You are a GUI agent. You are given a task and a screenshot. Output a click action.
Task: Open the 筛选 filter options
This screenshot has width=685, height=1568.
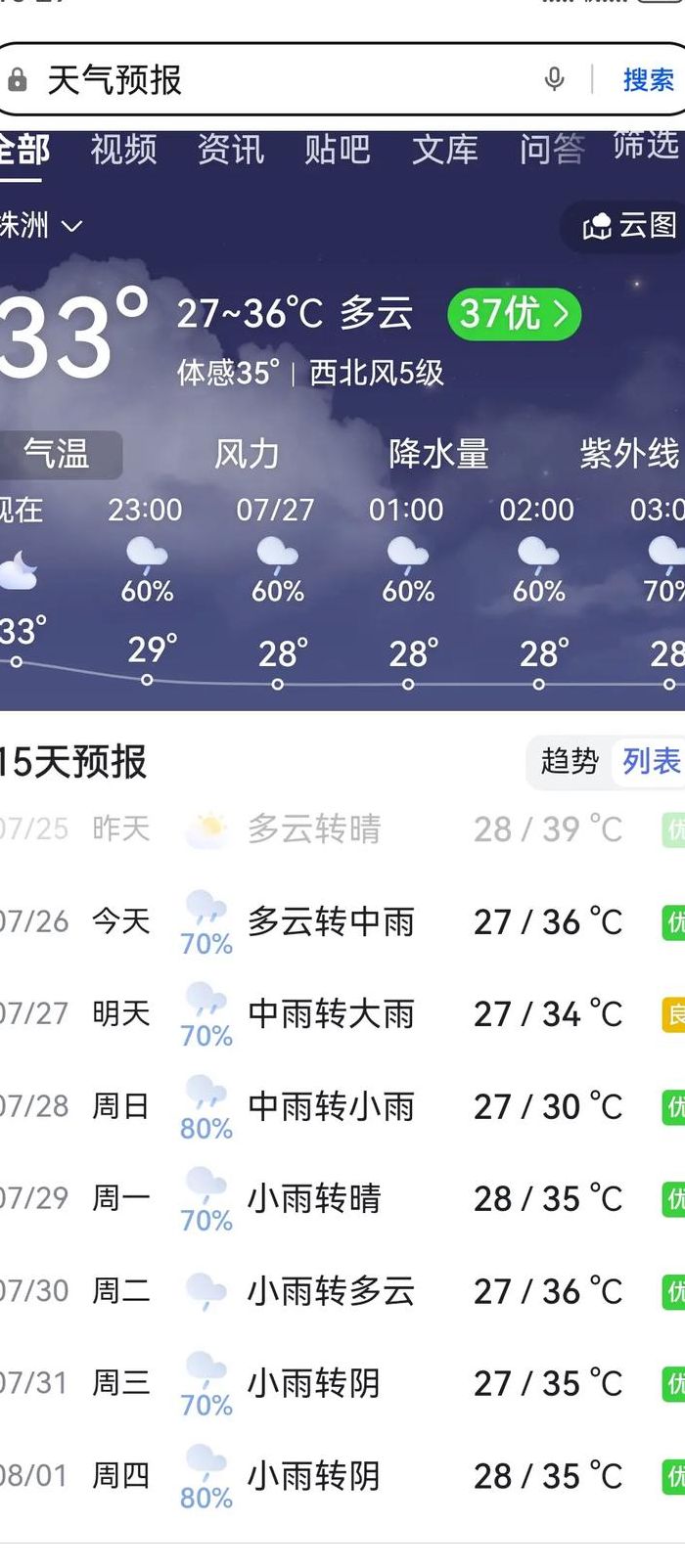point(647,145)
